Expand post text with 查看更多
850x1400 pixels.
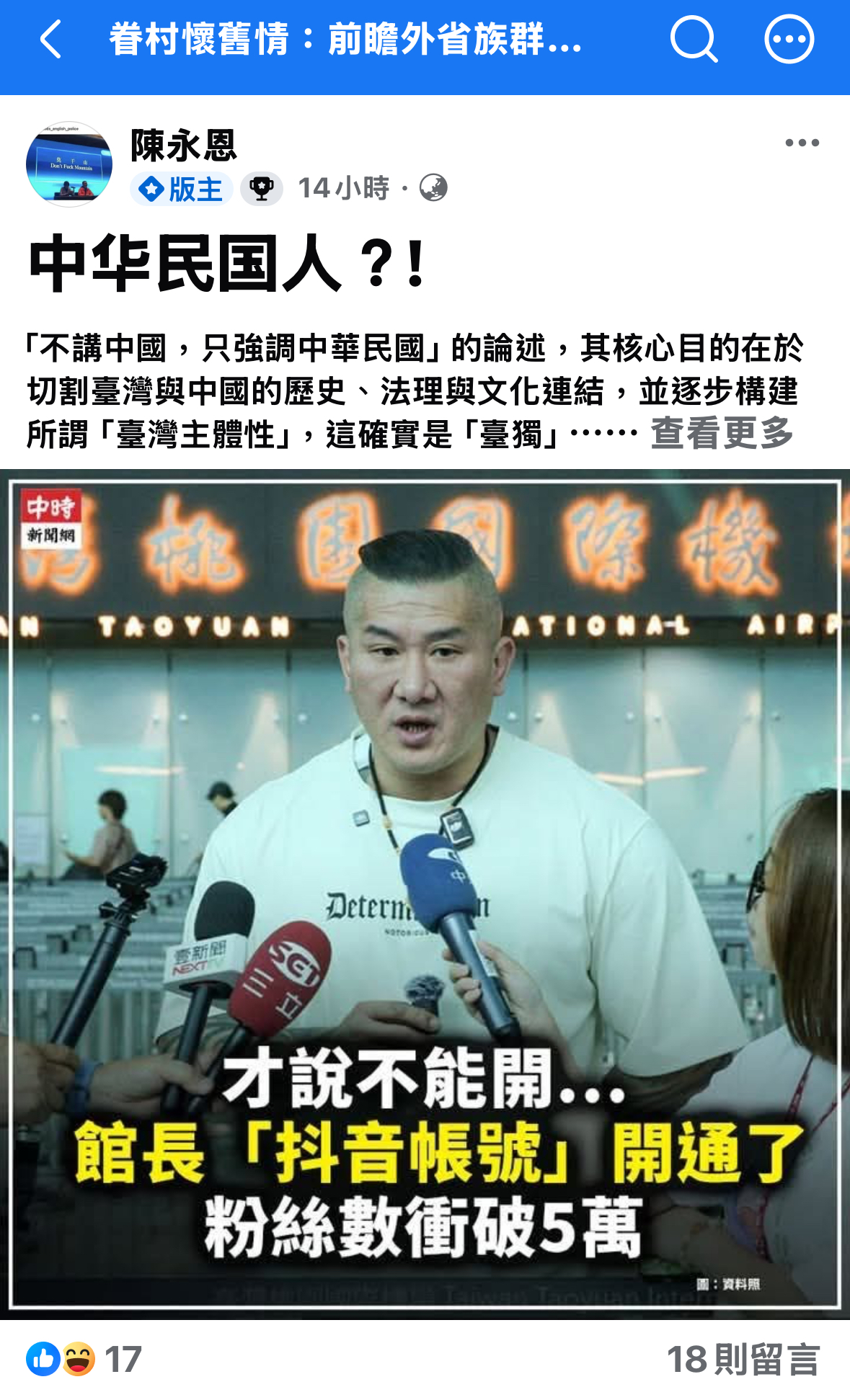722,434
